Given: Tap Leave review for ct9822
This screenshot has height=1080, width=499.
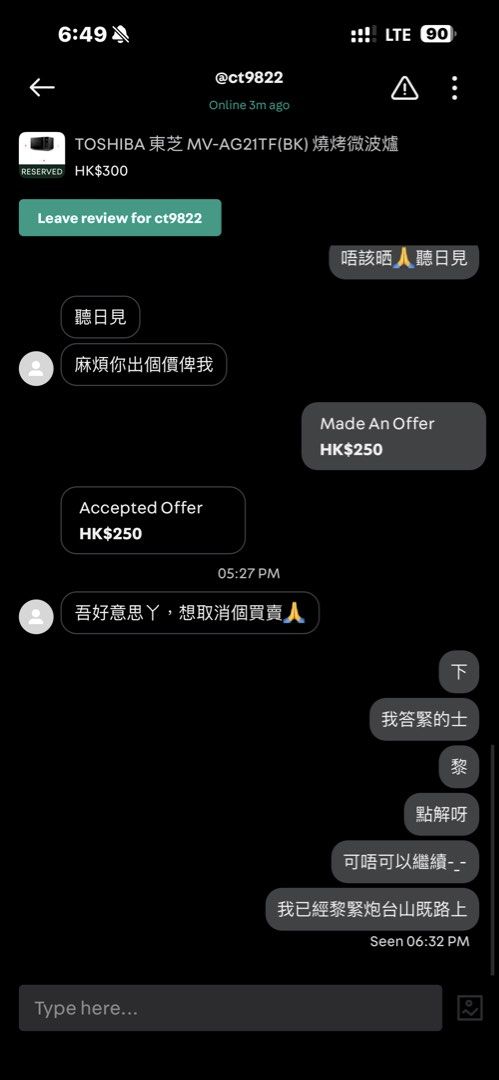Looking at the screenshot, I should pos(120,218).
